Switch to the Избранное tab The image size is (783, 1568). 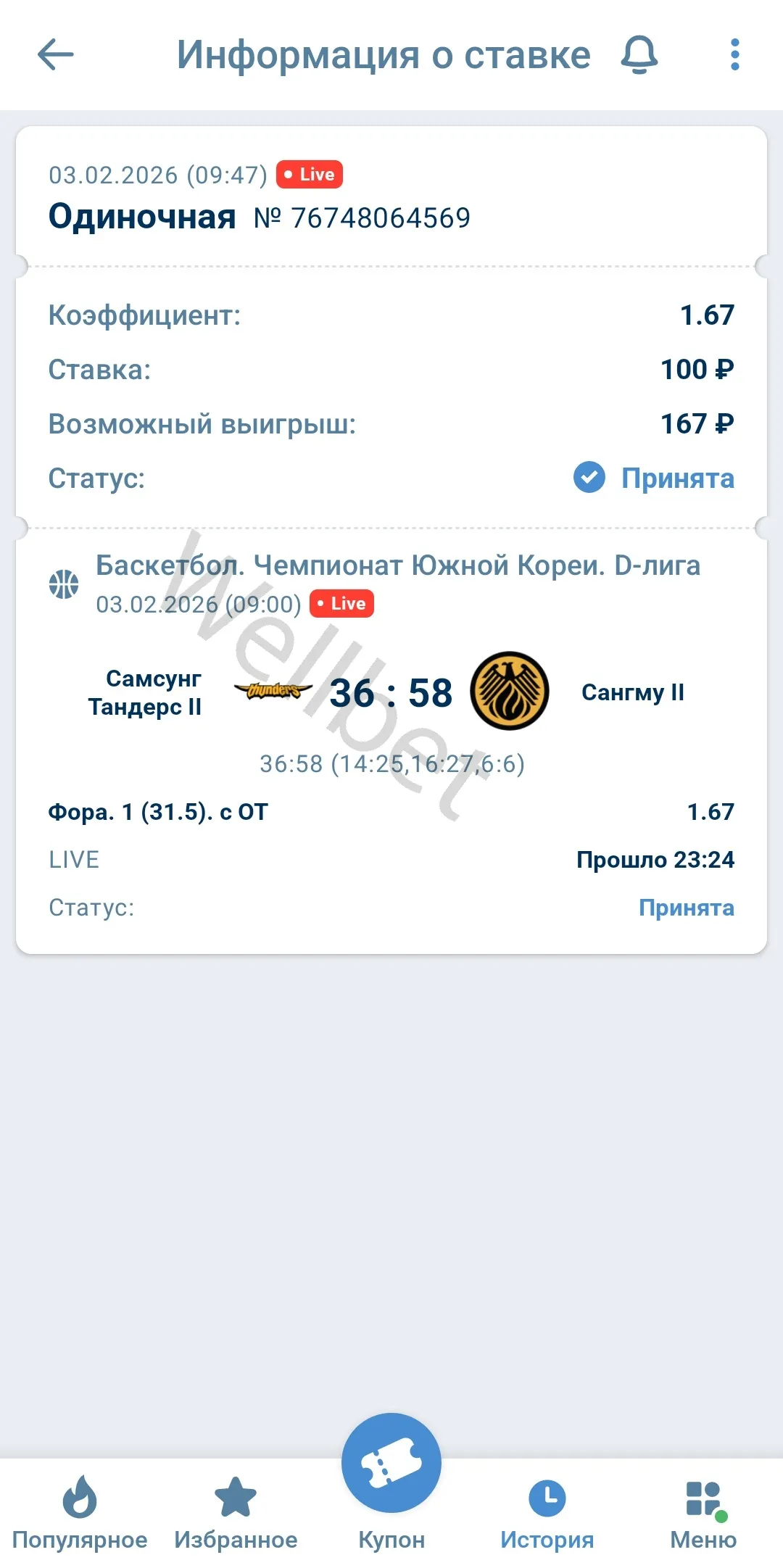(236, 1513)
